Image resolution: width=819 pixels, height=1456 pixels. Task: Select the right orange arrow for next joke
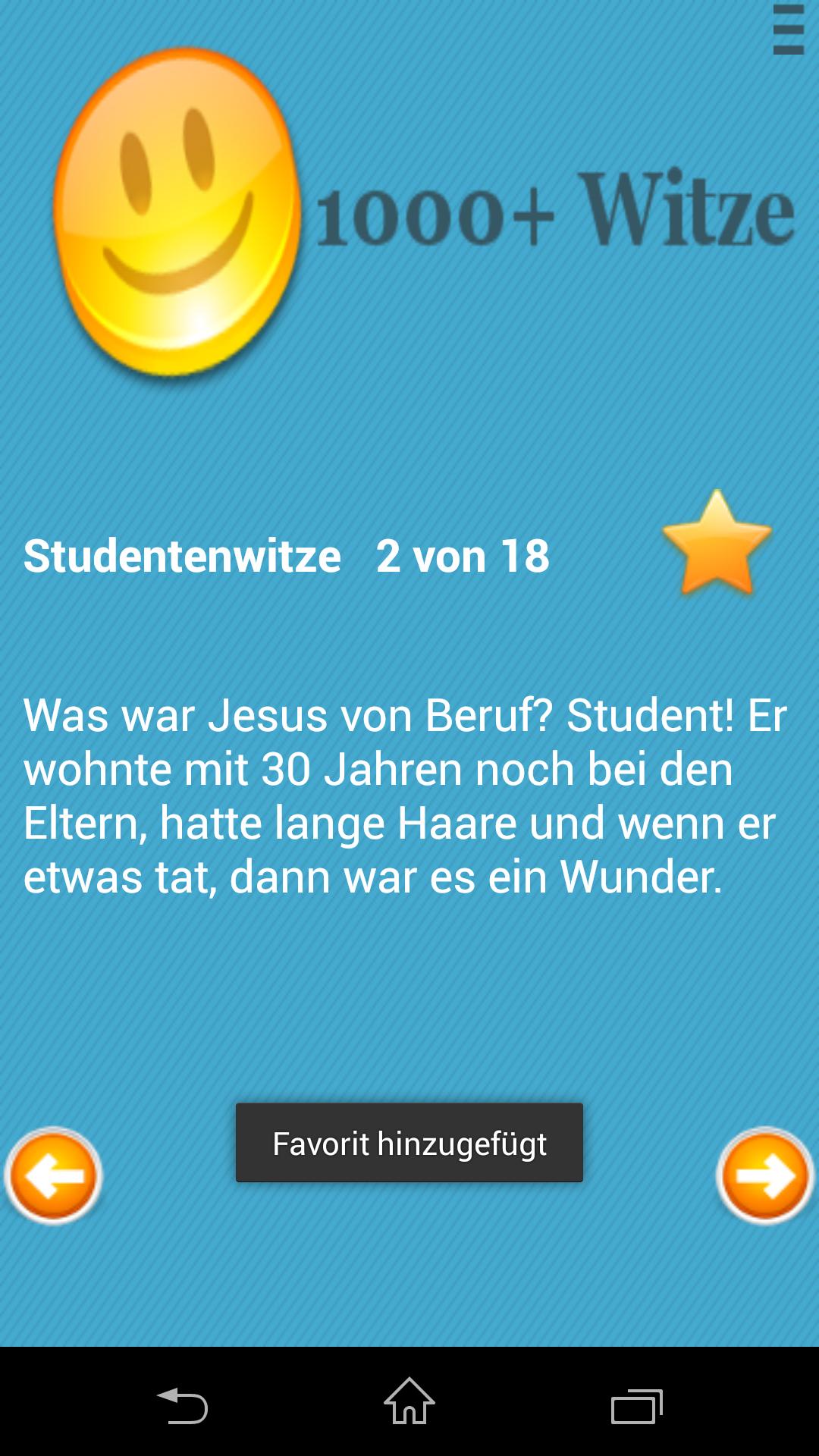766,1174
